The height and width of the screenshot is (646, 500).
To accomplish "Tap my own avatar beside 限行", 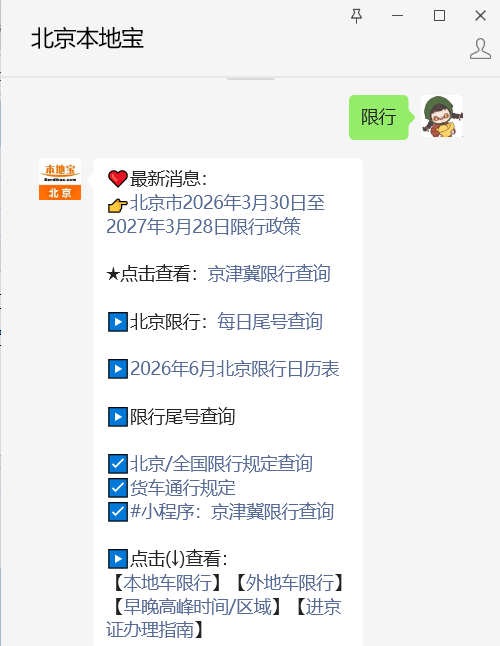I will tap(442, 116).
